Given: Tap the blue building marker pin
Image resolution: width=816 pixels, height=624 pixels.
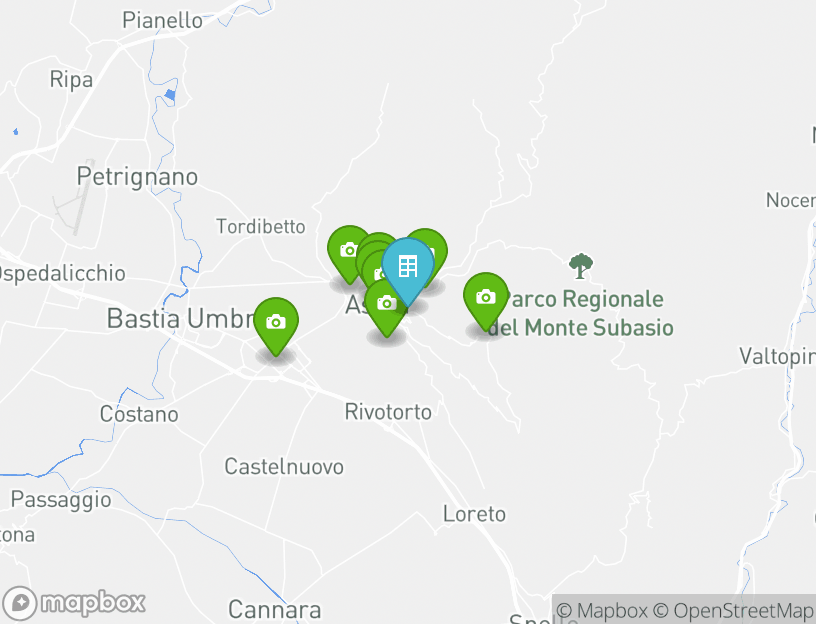Looking at the screenshot, I should click(408, 267).
